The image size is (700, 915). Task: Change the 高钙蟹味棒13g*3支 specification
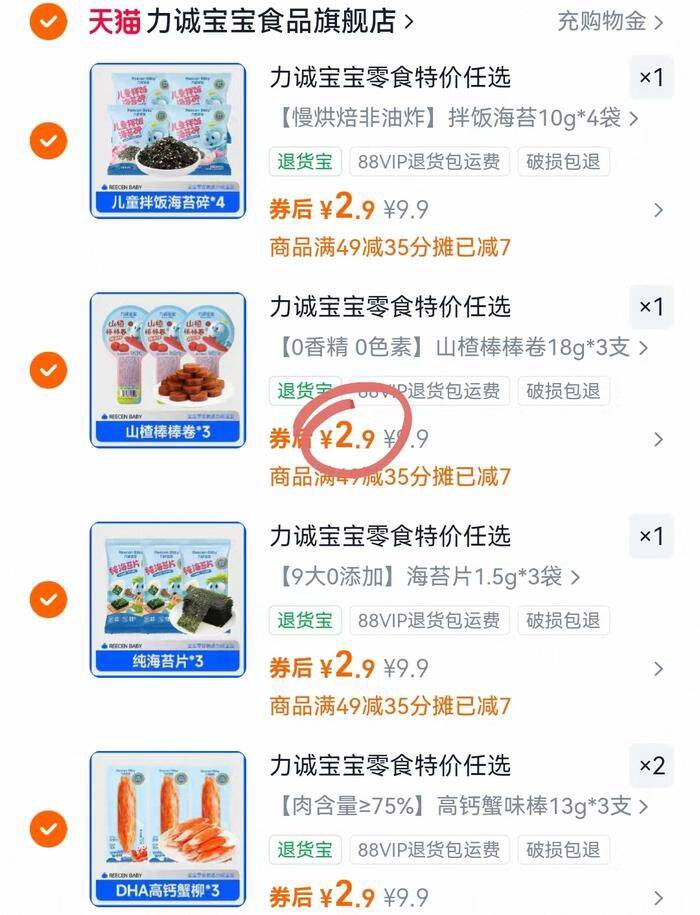[459, 805]
